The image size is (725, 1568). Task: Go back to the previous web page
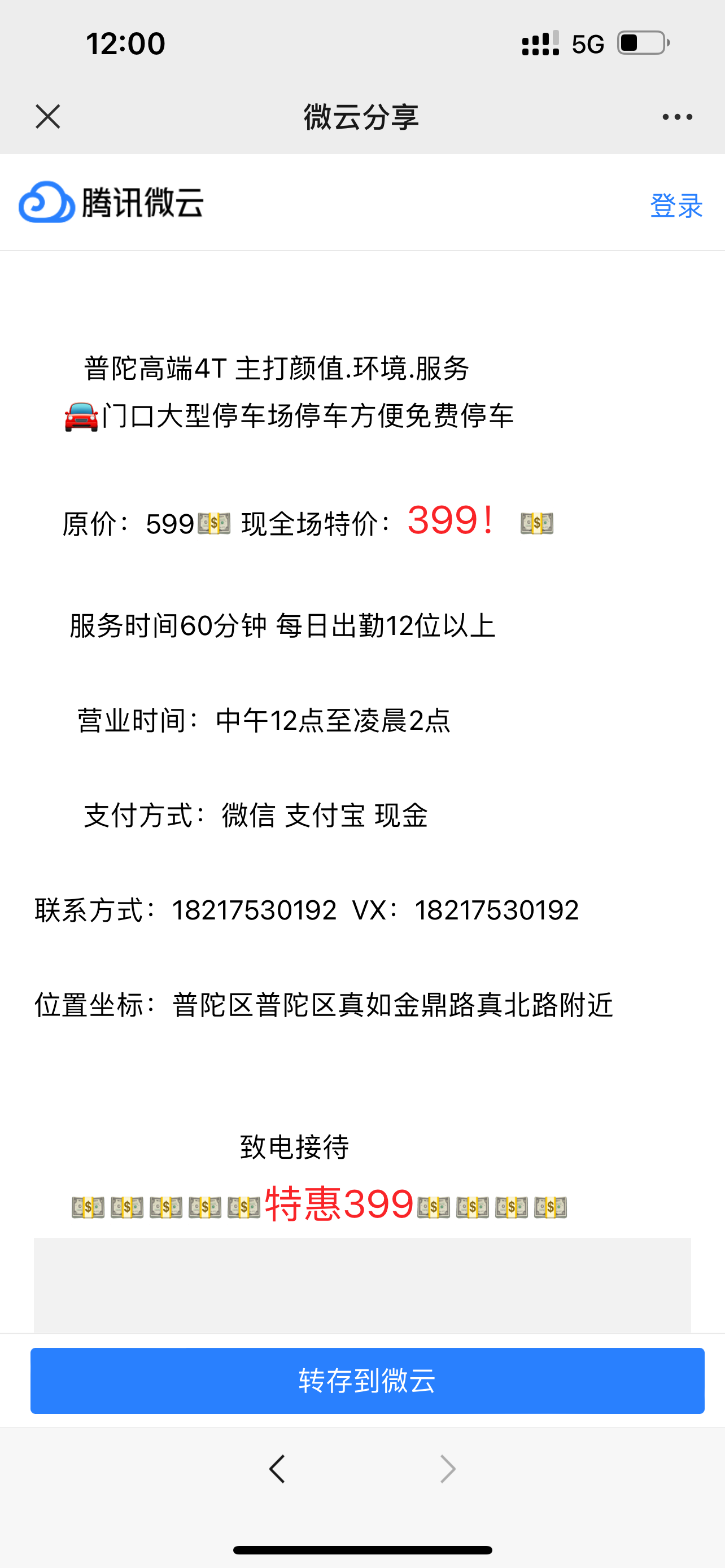(x=277, y=1469)
